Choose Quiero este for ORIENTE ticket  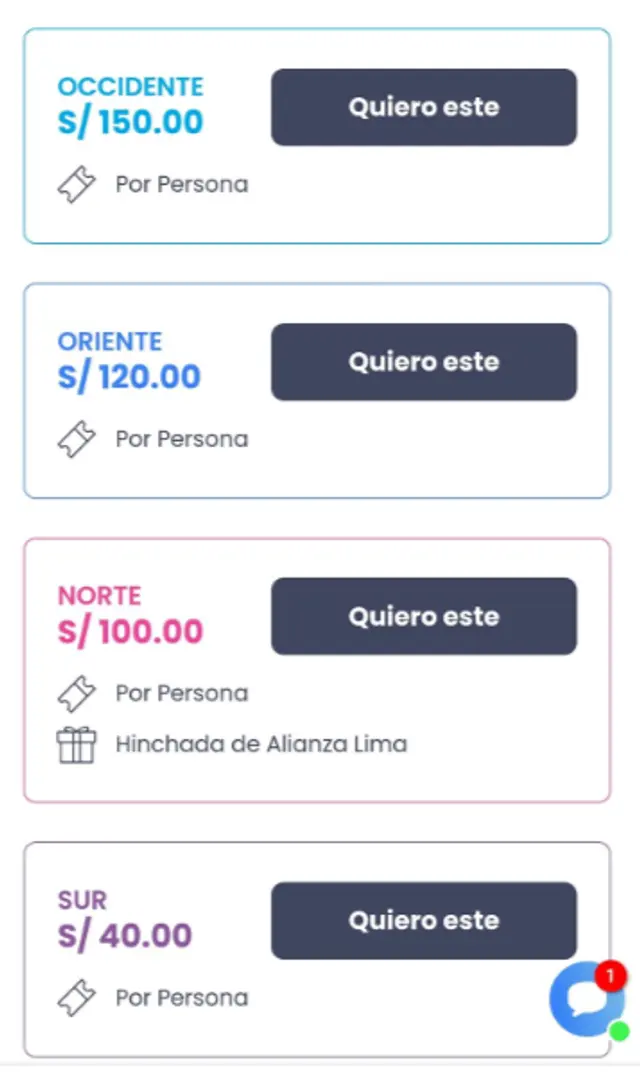click(424, 362)
